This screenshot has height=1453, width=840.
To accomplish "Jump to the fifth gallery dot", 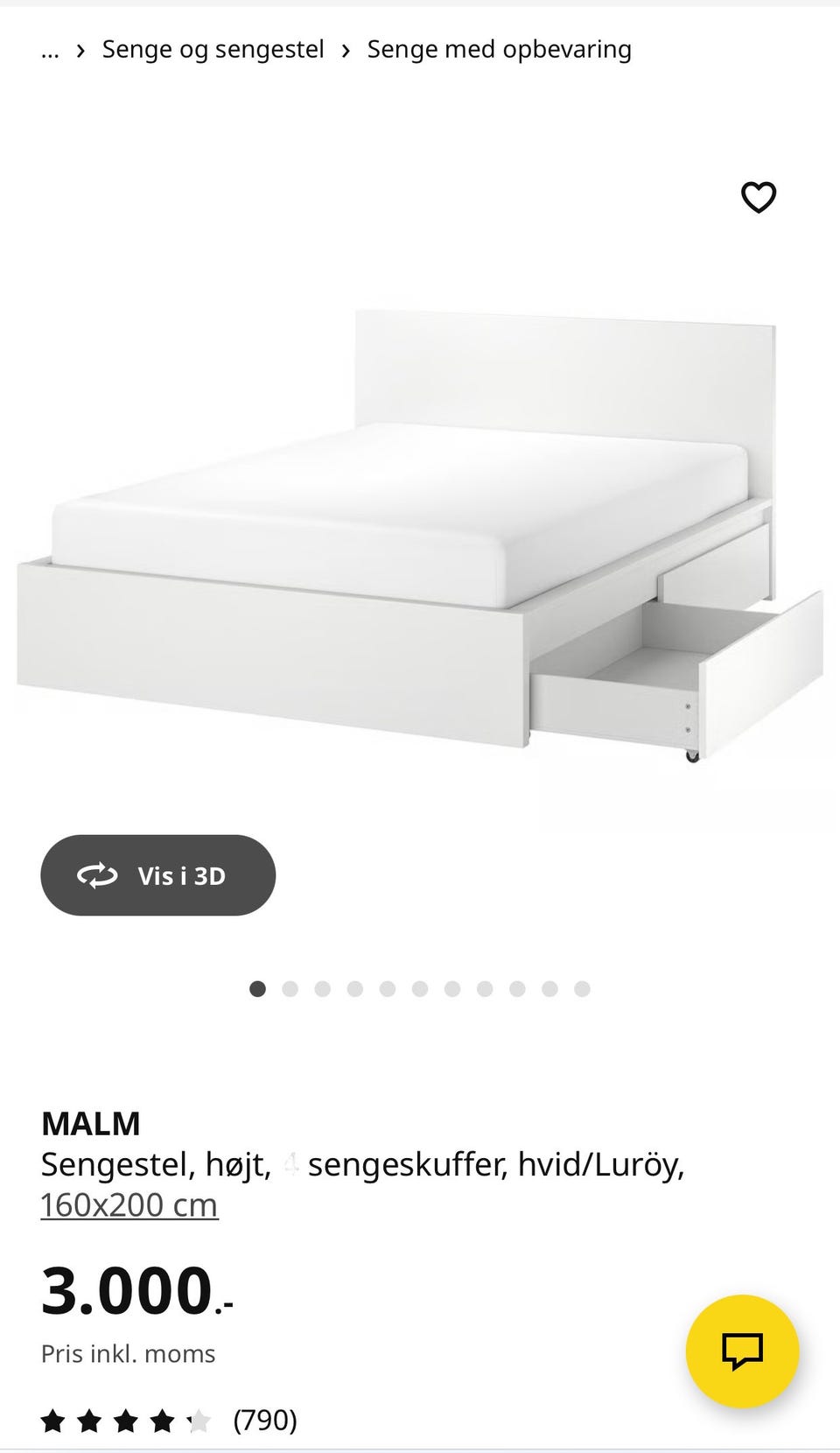I will click(x=387, y=988).
